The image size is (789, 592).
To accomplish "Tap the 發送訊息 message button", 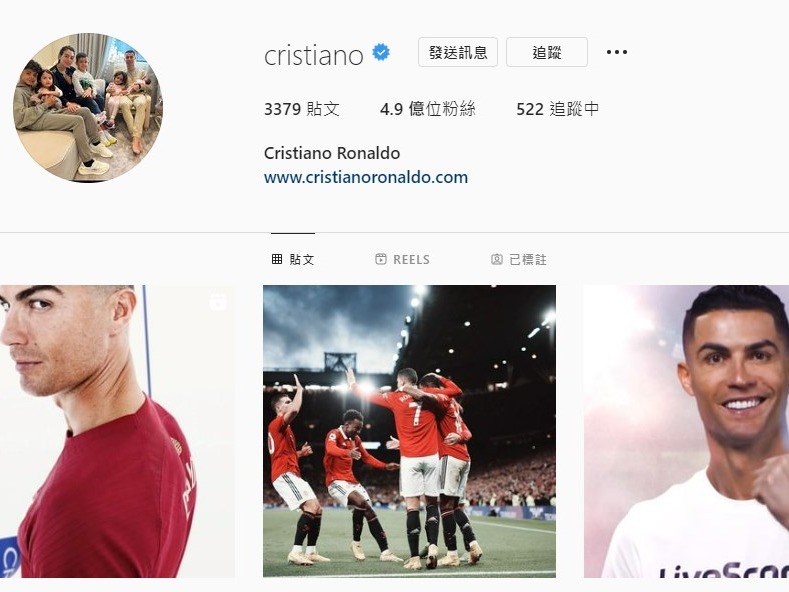I will pos(457,53).
